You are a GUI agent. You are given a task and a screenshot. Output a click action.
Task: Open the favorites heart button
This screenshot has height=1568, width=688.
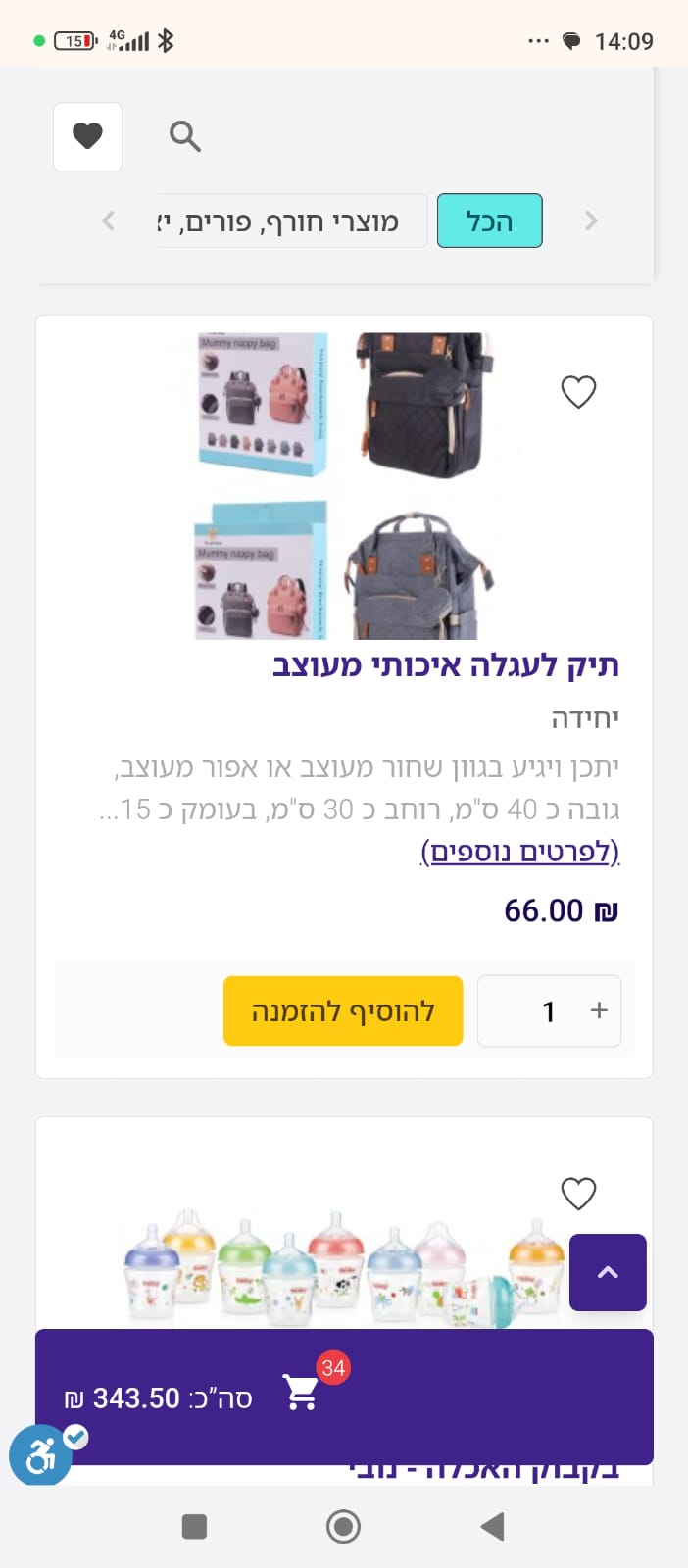87,136
